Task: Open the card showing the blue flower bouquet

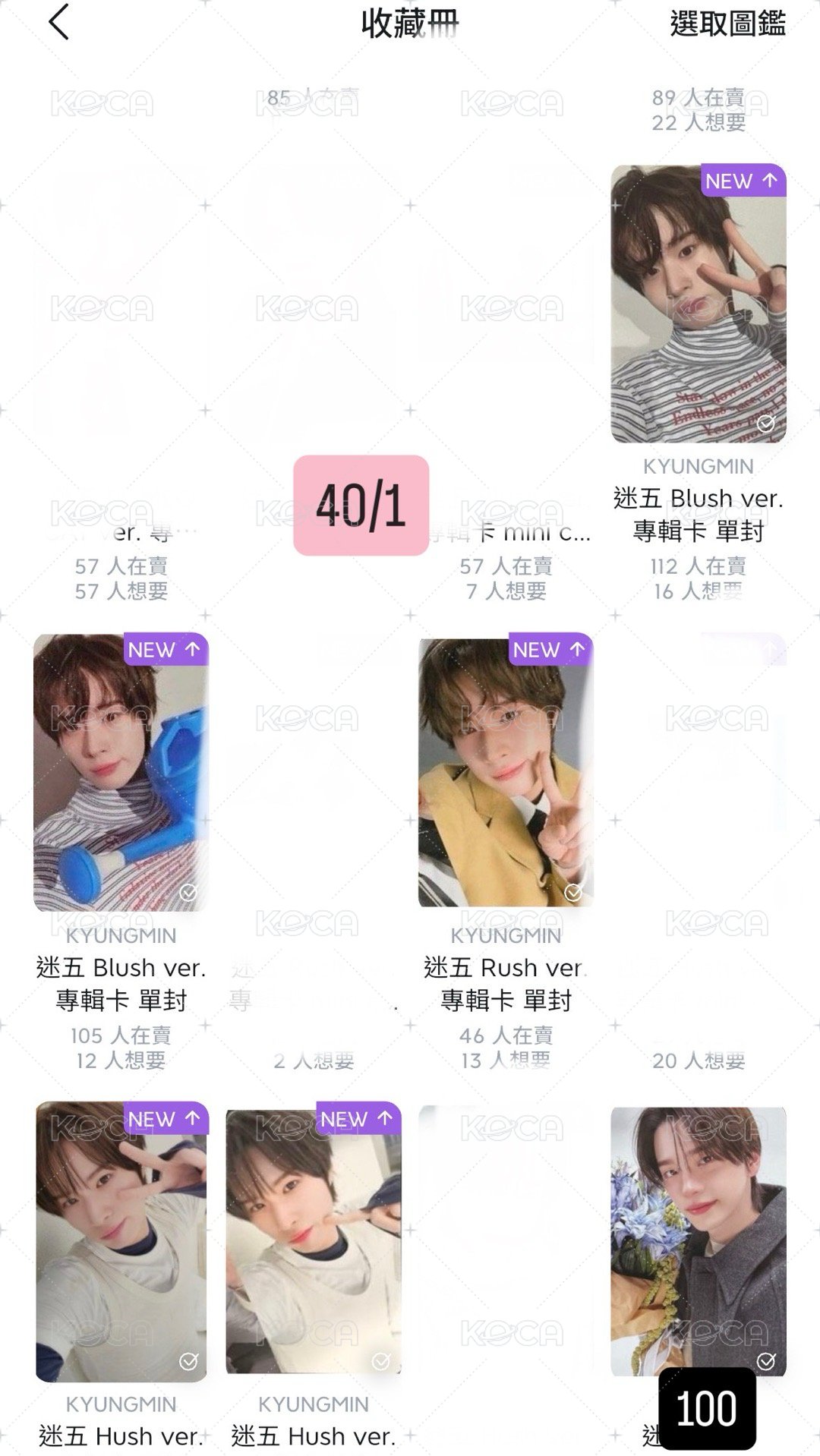Action: [x=699, y=1241]
